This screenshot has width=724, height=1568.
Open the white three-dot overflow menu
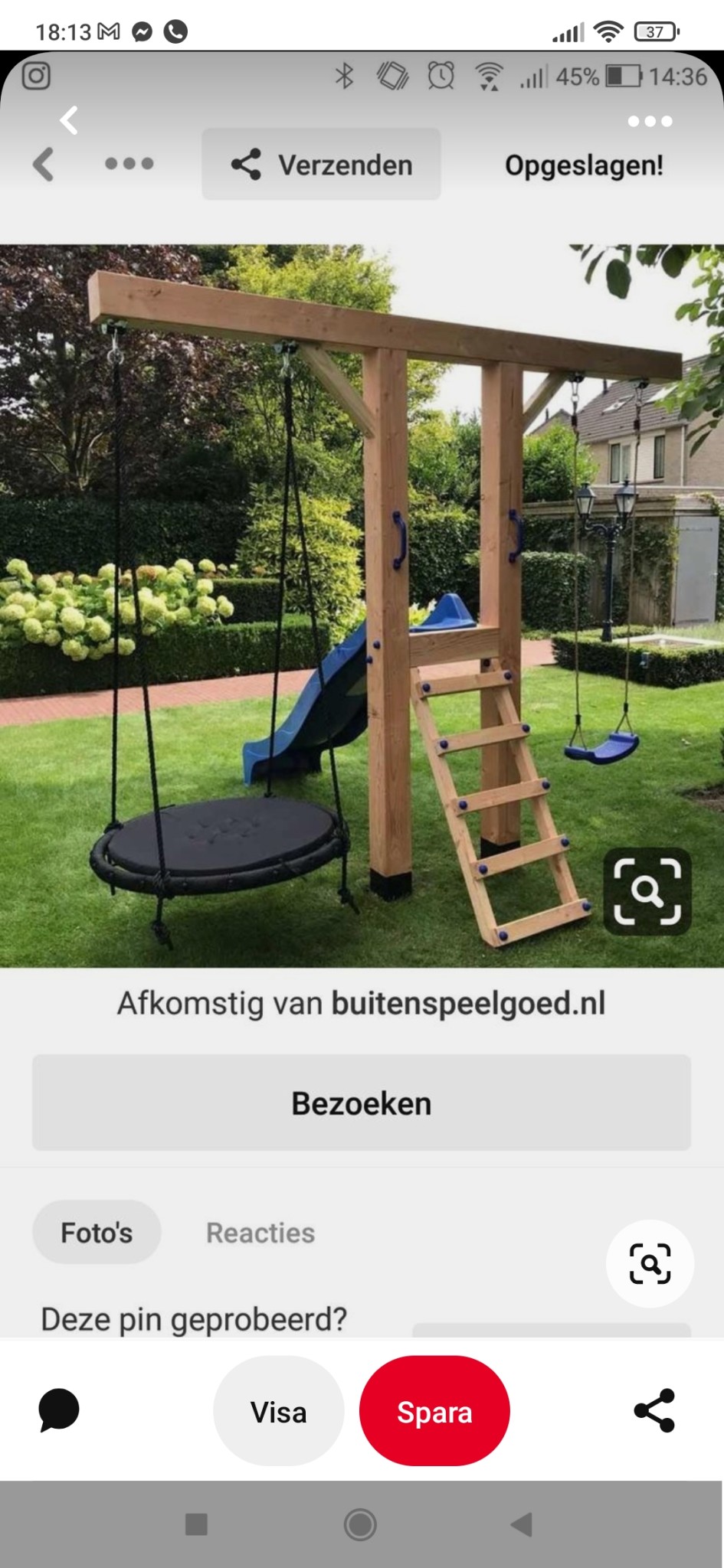[x=650, y=121]
